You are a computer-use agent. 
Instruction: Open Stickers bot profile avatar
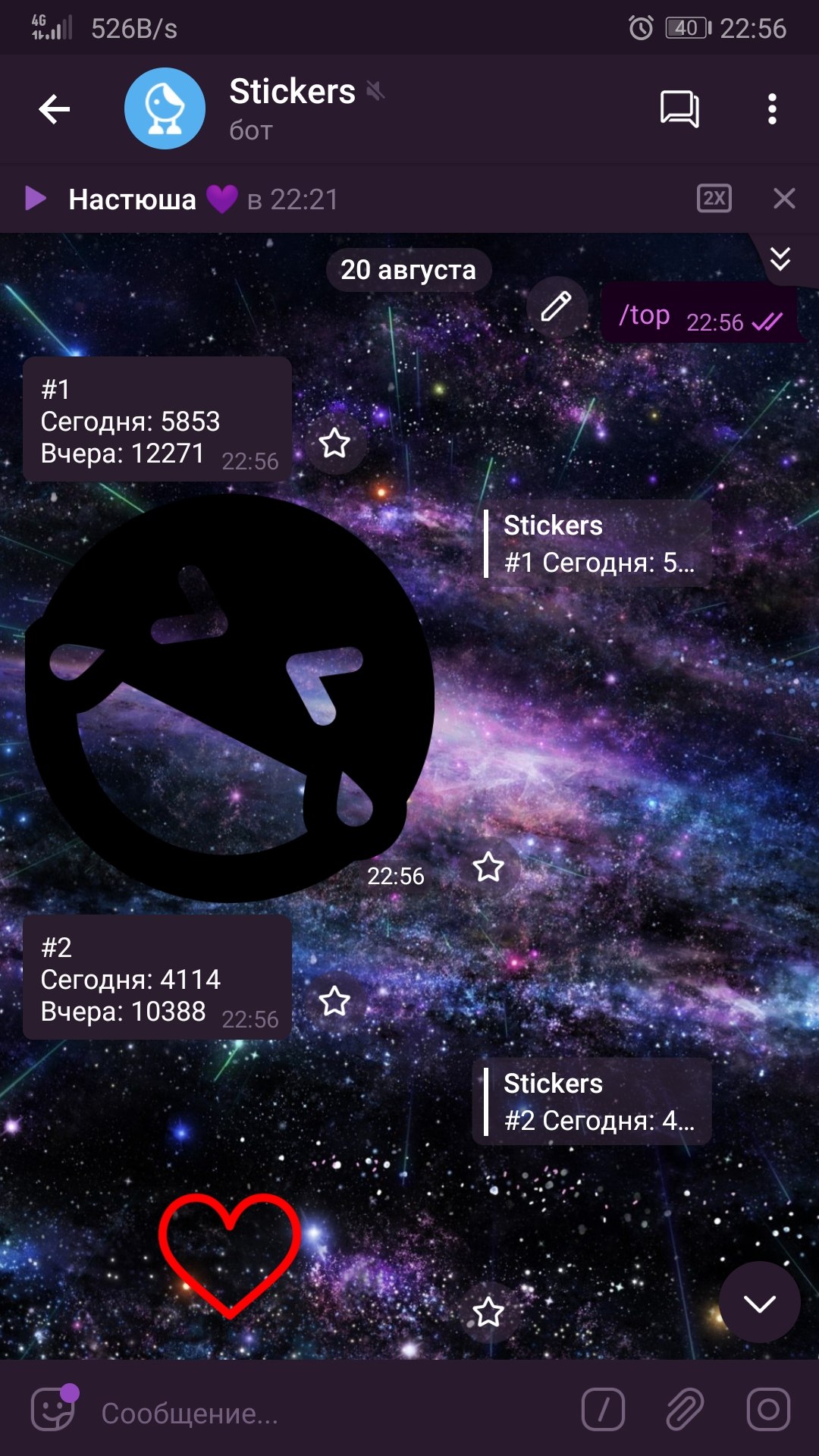click(x=165, y=108)
